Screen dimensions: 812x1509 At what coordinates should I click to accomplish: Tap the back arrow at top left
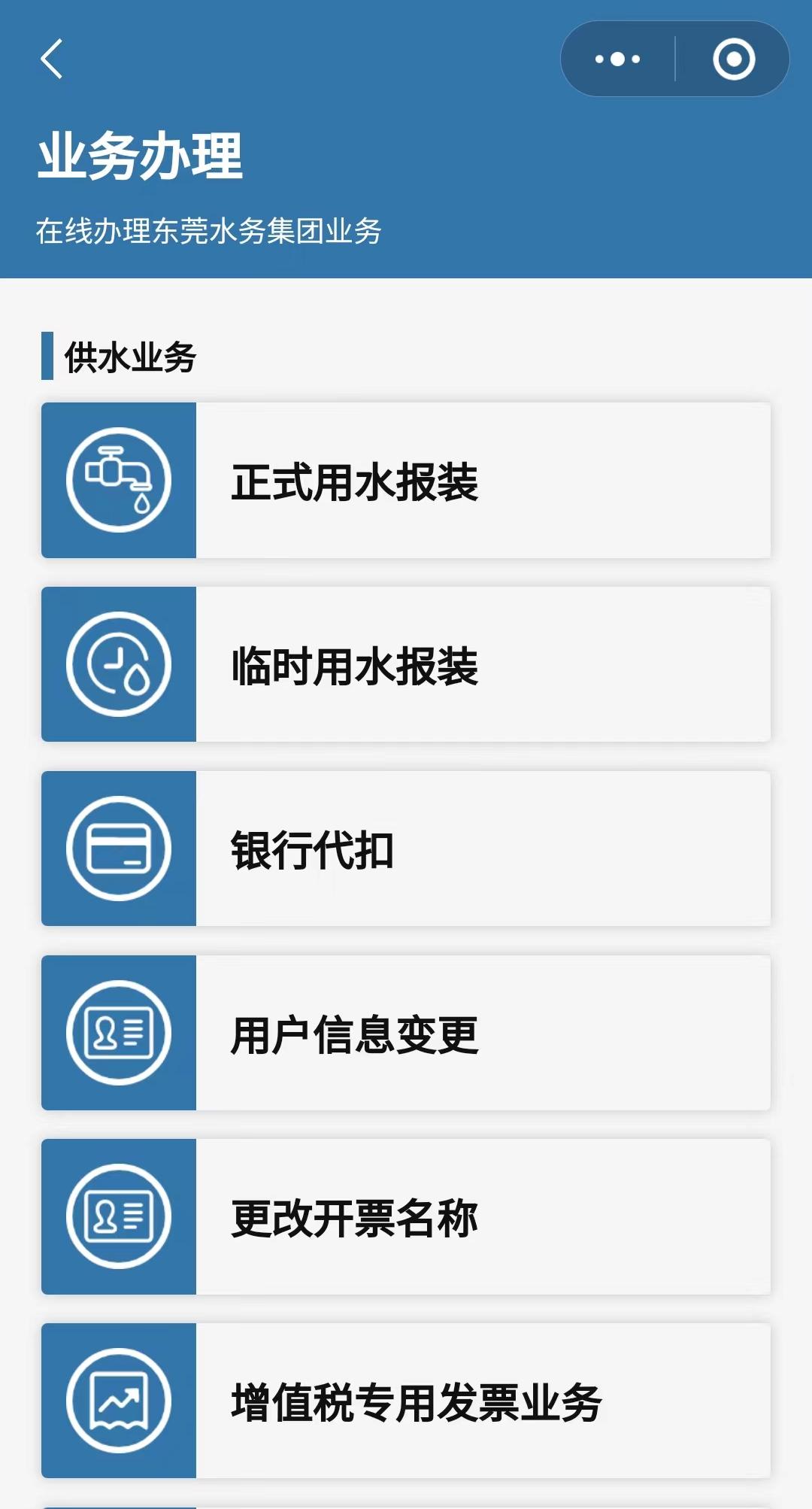coord(50,60)
